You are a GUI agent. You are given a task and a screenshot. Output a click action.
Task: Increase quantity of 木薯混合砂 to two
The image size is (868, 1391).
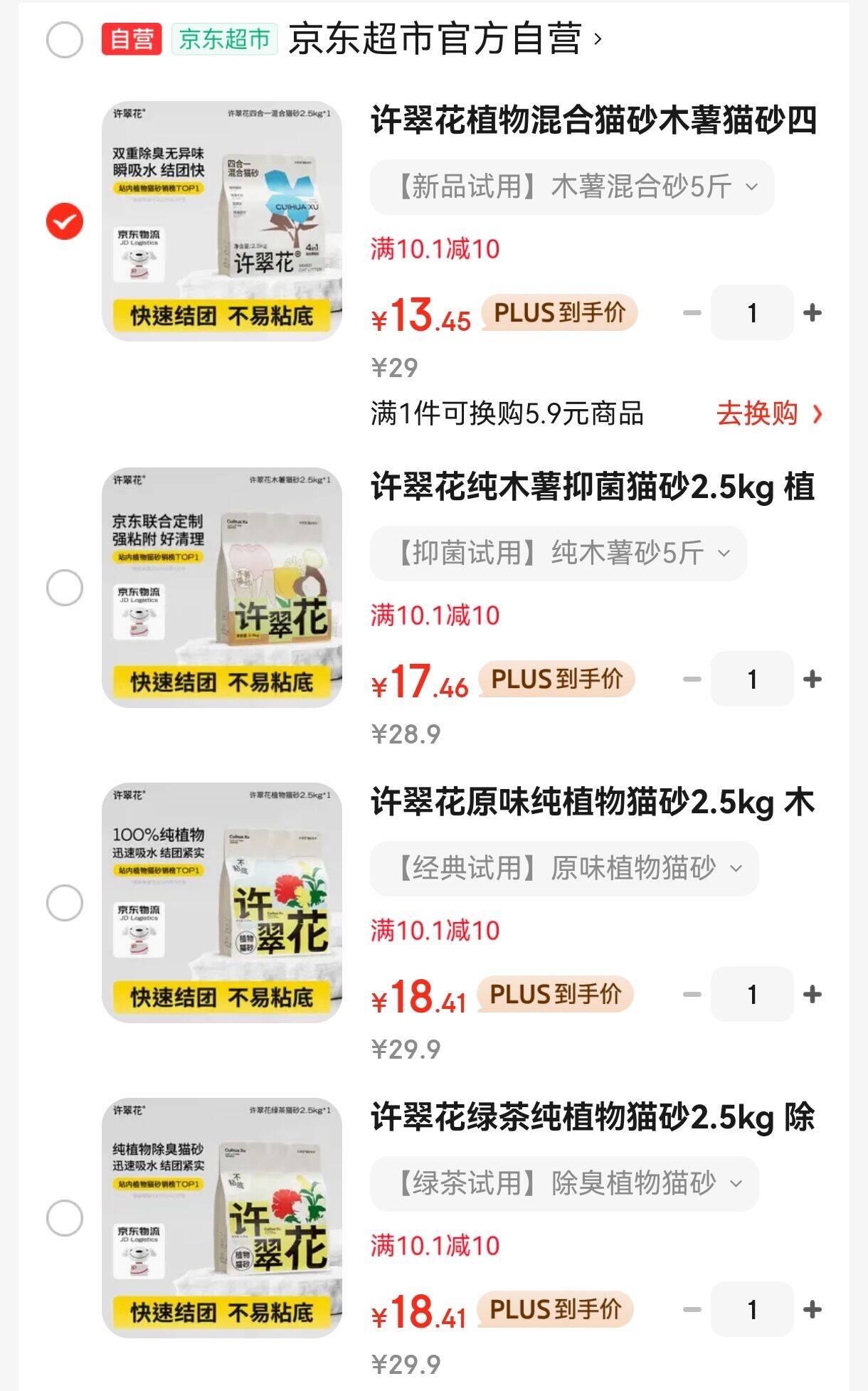pyautogui.click(x=811, y=313)
